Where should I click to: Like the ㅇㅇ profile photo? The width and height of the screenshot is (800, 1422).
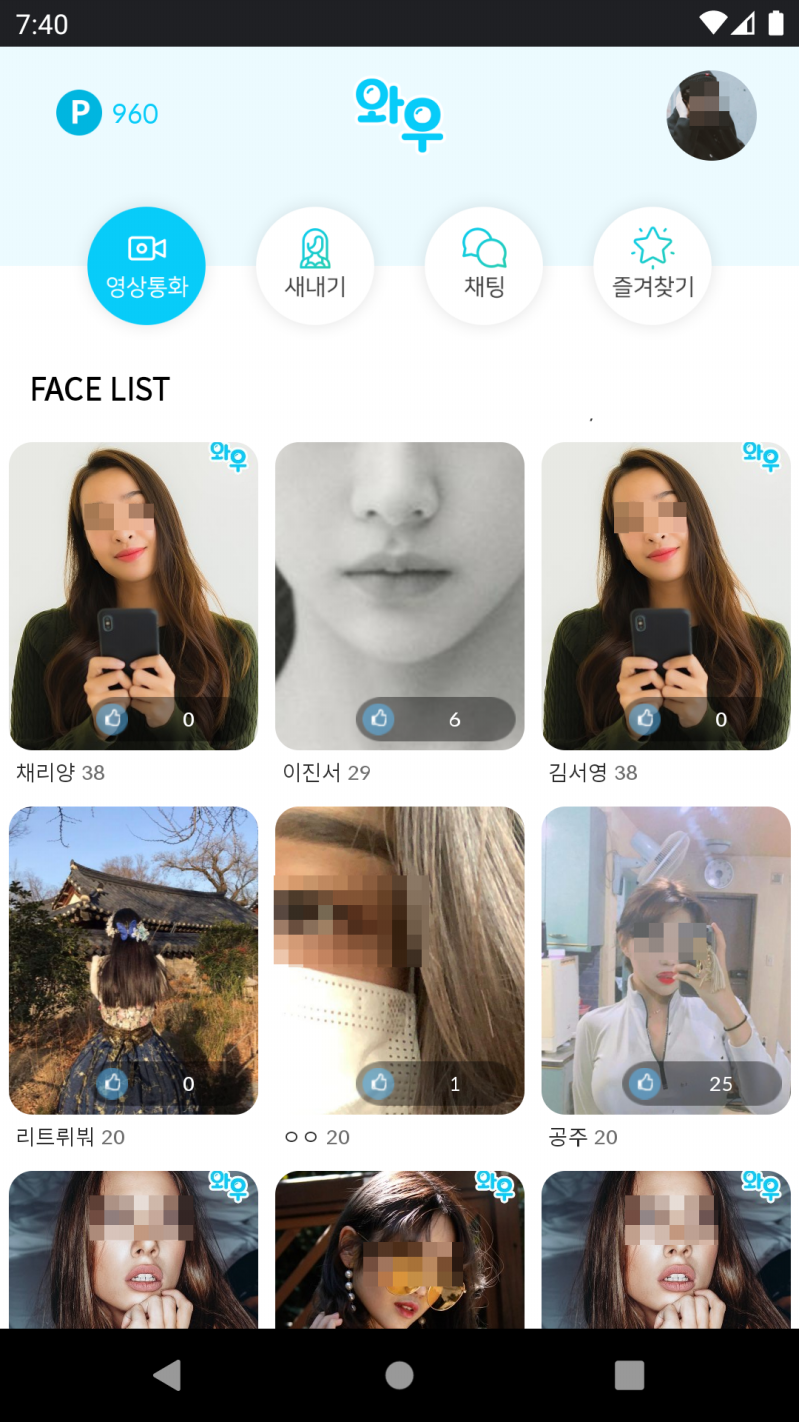click(x=379, y=1083)
